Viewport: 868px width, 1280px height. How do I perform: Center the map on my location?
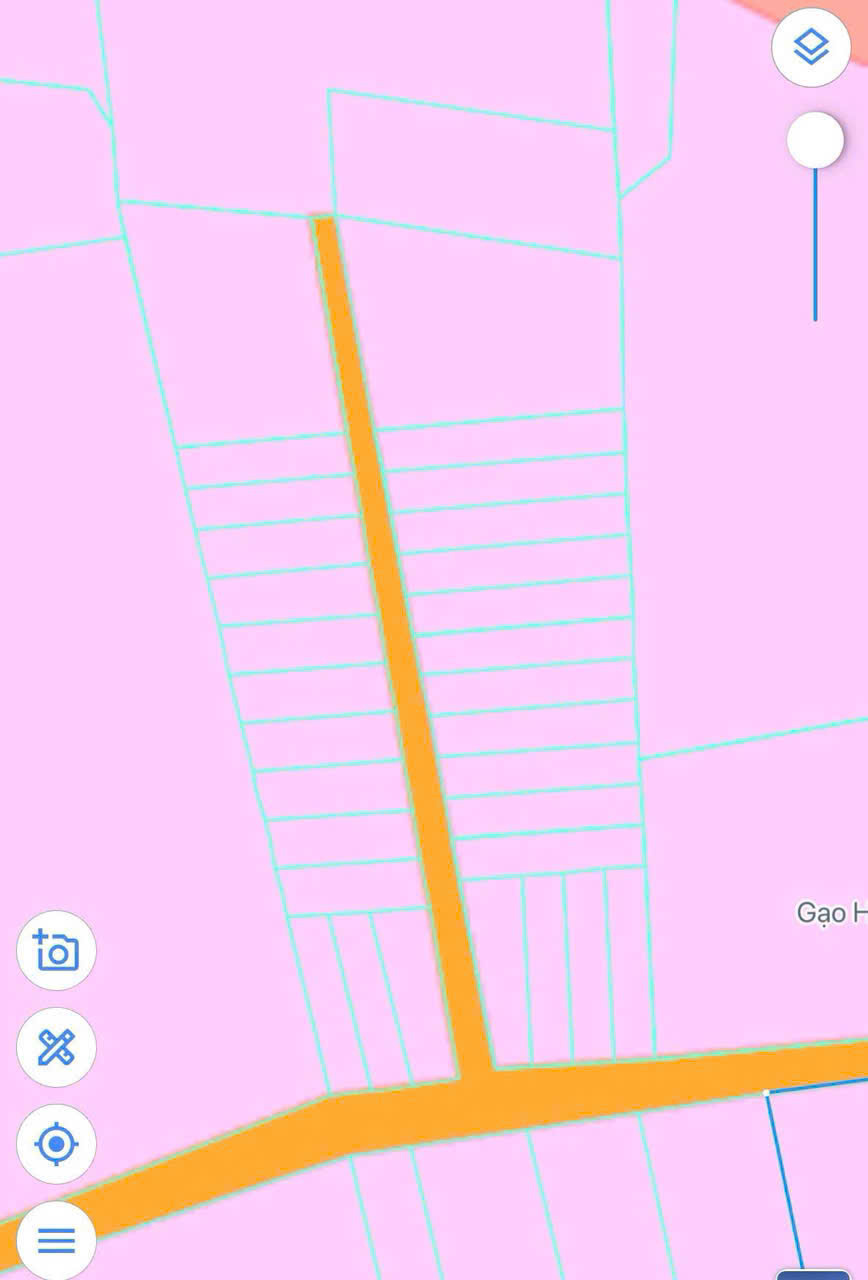[x=56, y=1143]
